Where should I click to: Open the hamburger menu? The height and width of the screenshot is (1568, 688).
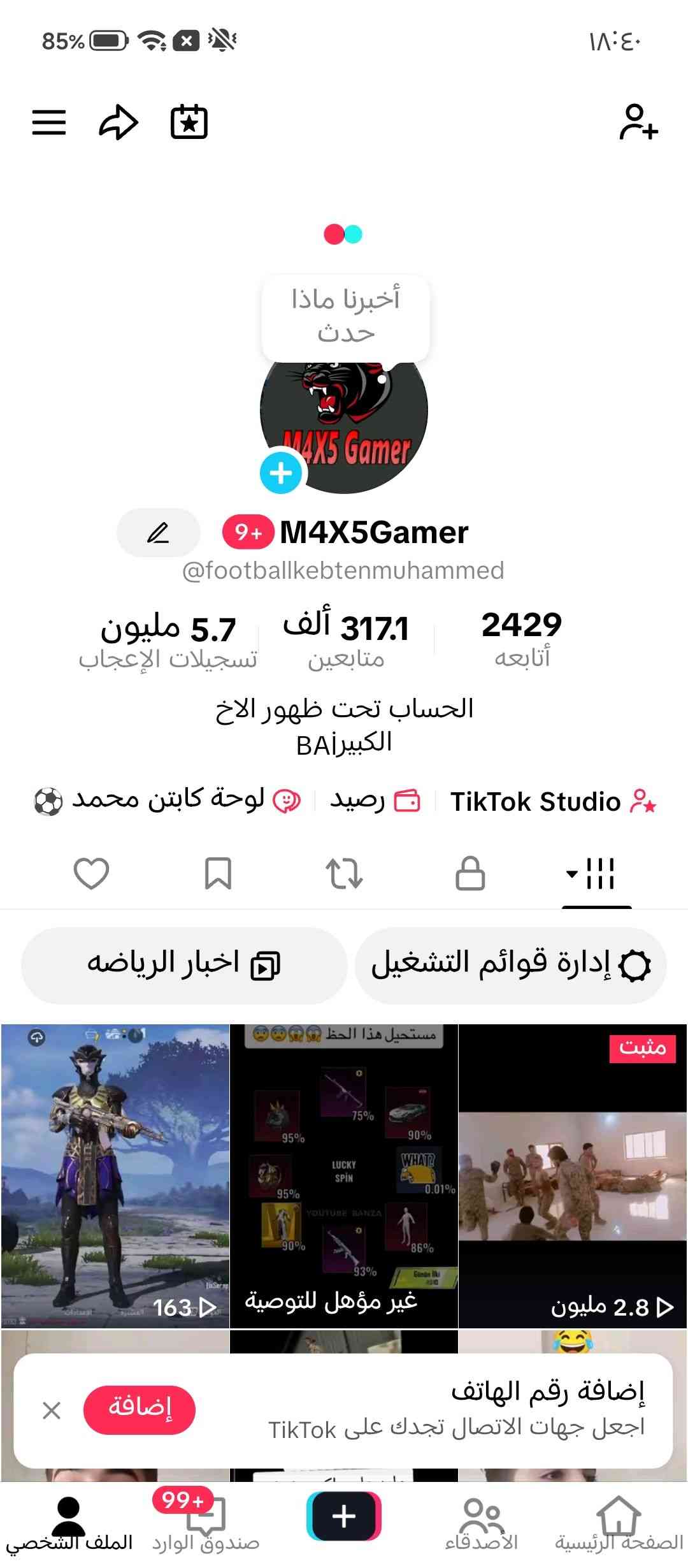[49, 122]
